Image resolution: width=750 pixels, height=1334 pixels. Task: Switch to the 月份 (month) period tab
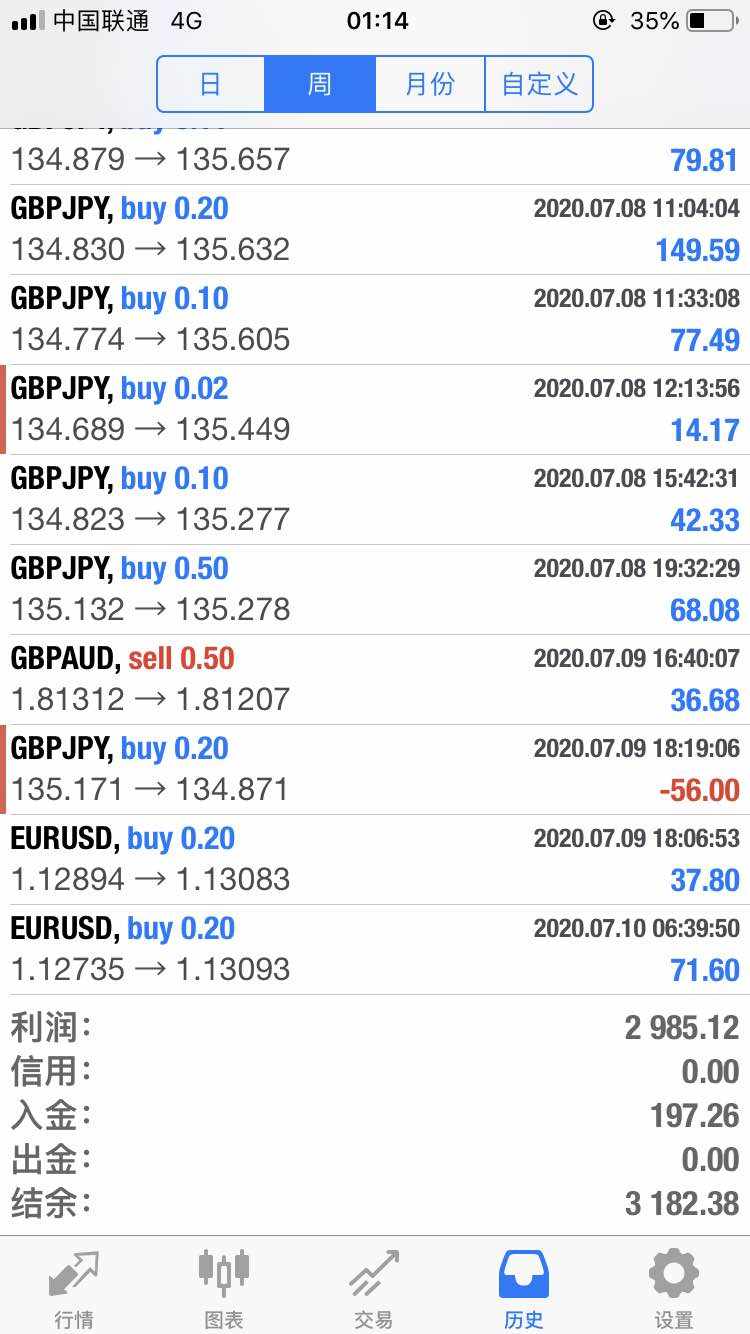pyautogui.click(x=430, y=84)
